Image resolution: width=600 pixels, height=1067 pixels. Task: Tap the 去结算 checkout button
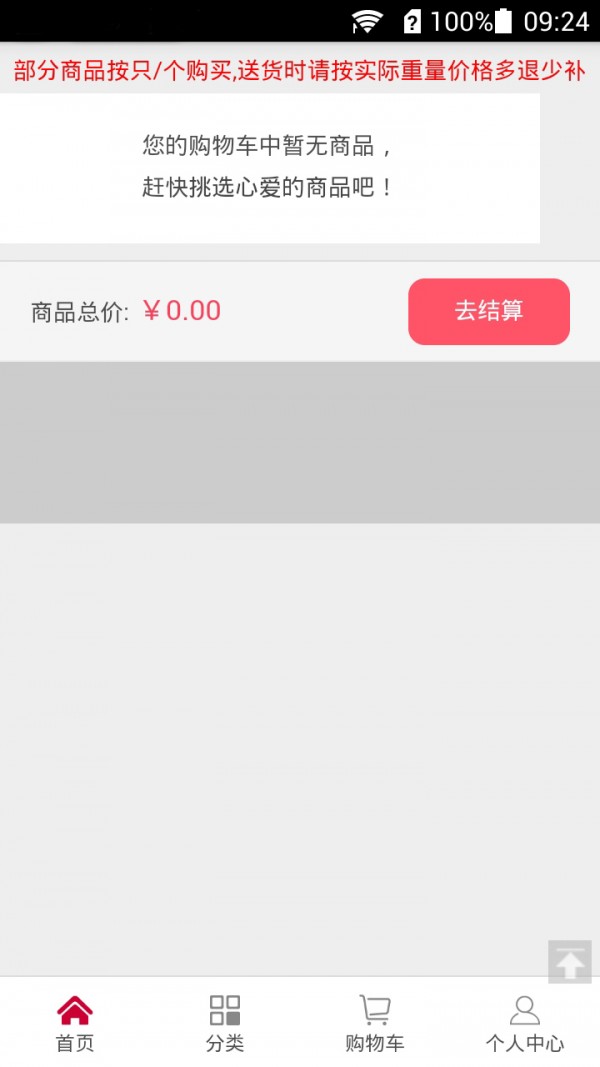click(489, 311)
